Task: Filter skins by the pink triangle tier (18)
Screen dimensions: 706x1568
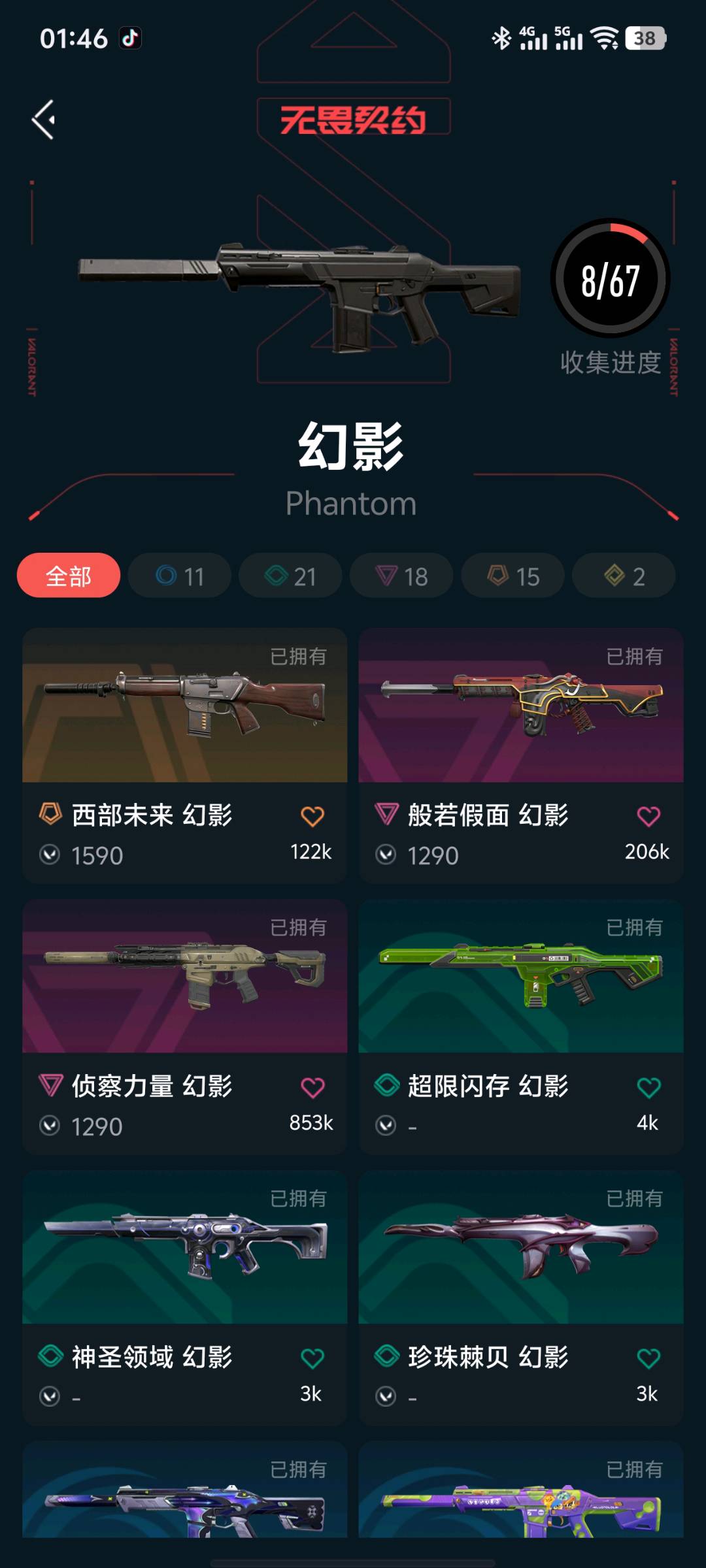Action: tap(401, 576)
